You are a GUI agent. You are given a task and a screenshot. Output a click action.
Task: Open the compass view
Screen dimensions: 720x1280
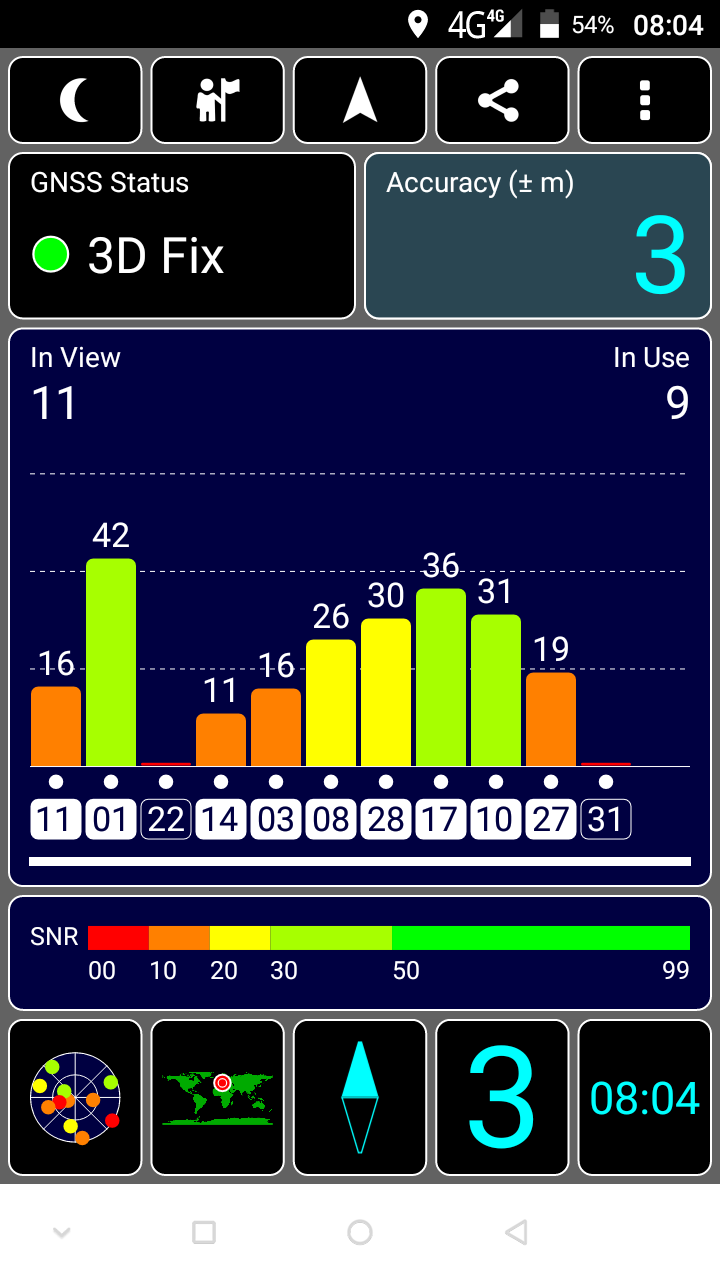click(x=360, y=1097)
